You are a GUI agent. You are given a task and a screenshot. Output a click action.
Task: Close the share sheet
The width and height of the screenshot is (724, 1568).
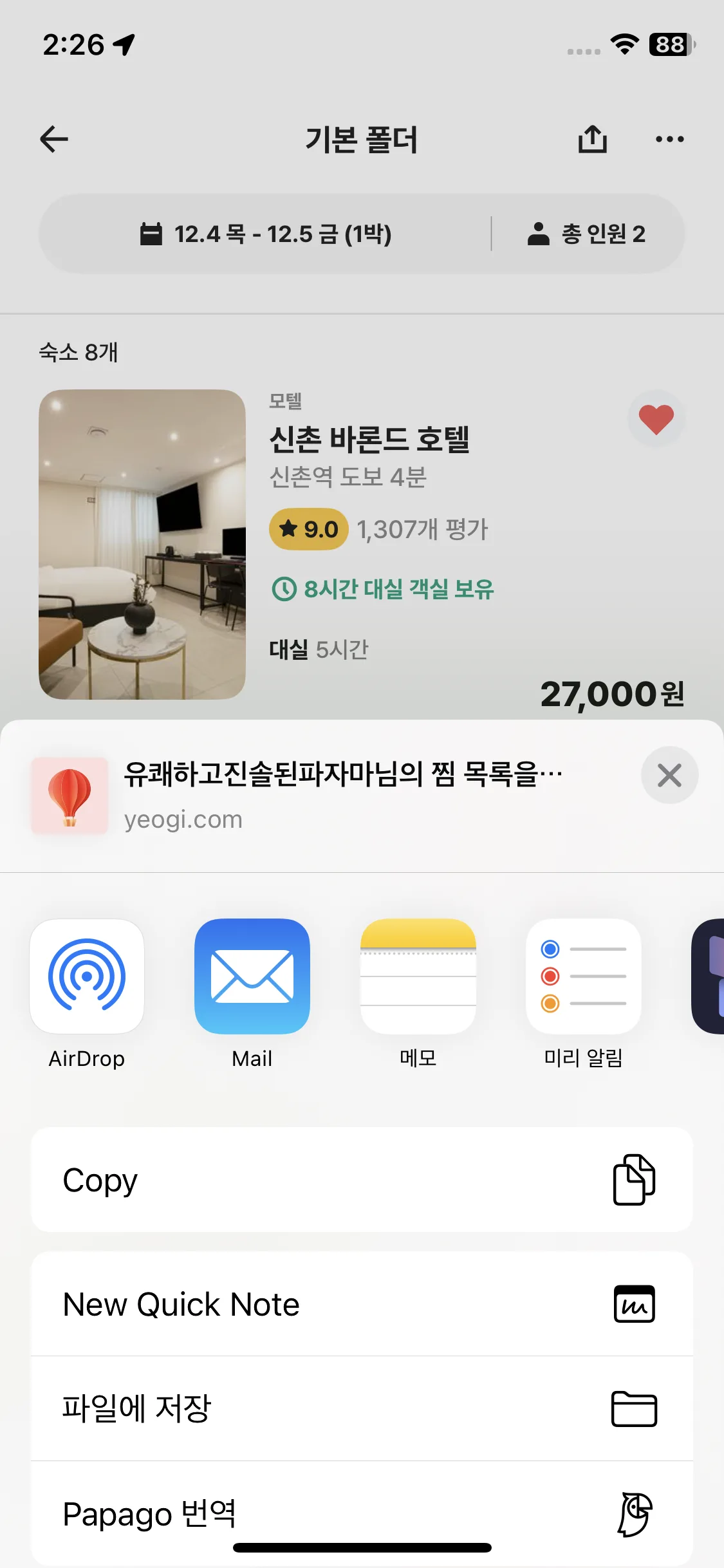click(x=669, y=775)
